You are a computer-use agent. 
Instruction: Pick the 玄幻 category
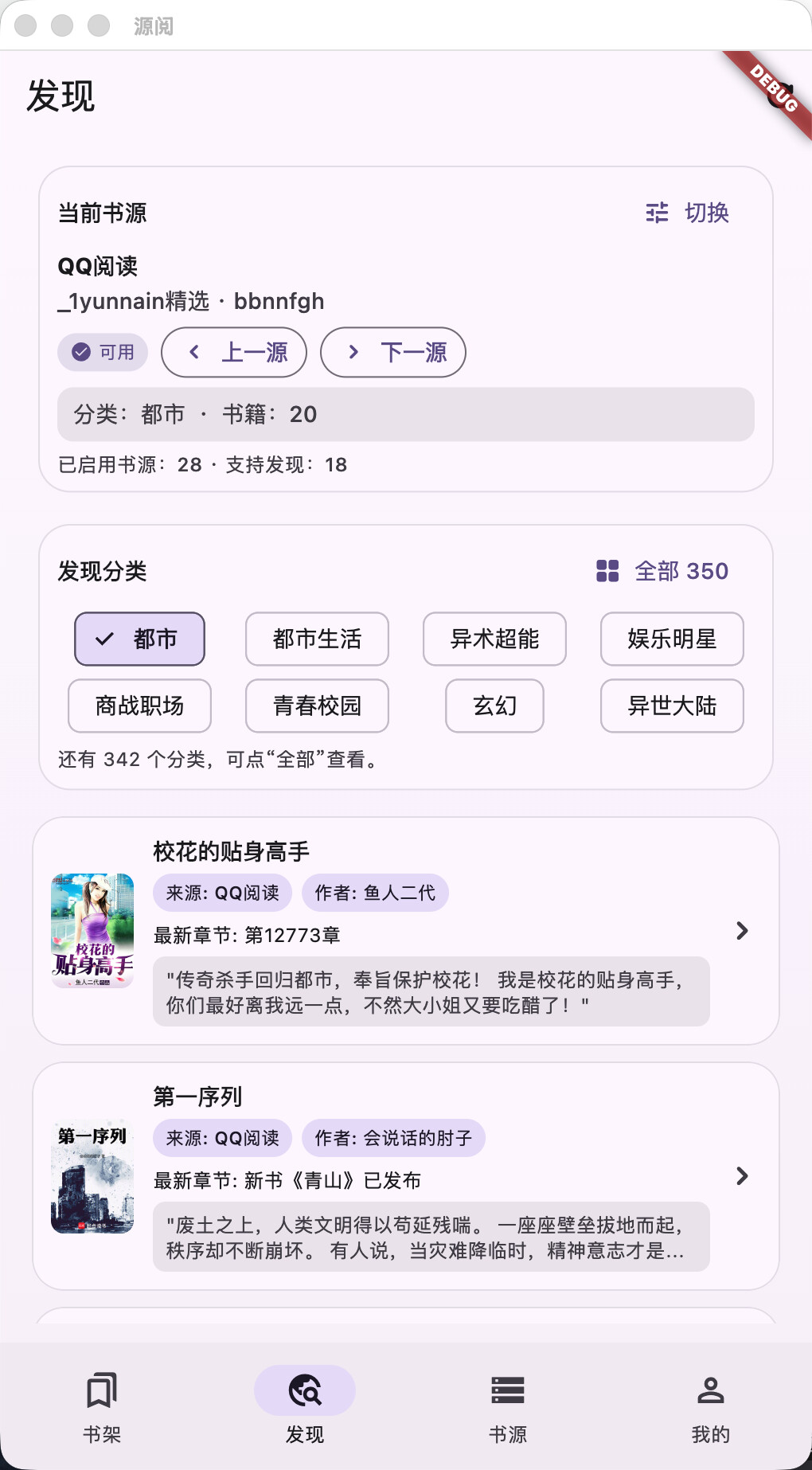(x=494, y=706)
